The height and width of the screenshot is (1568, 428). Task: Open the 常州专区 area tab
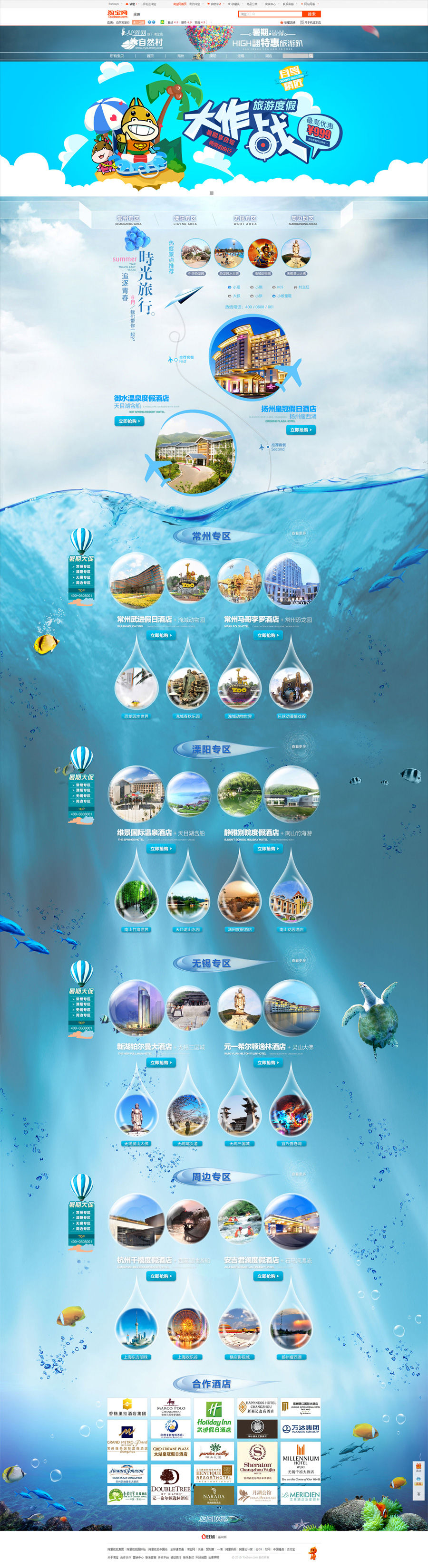click(128, 219)
